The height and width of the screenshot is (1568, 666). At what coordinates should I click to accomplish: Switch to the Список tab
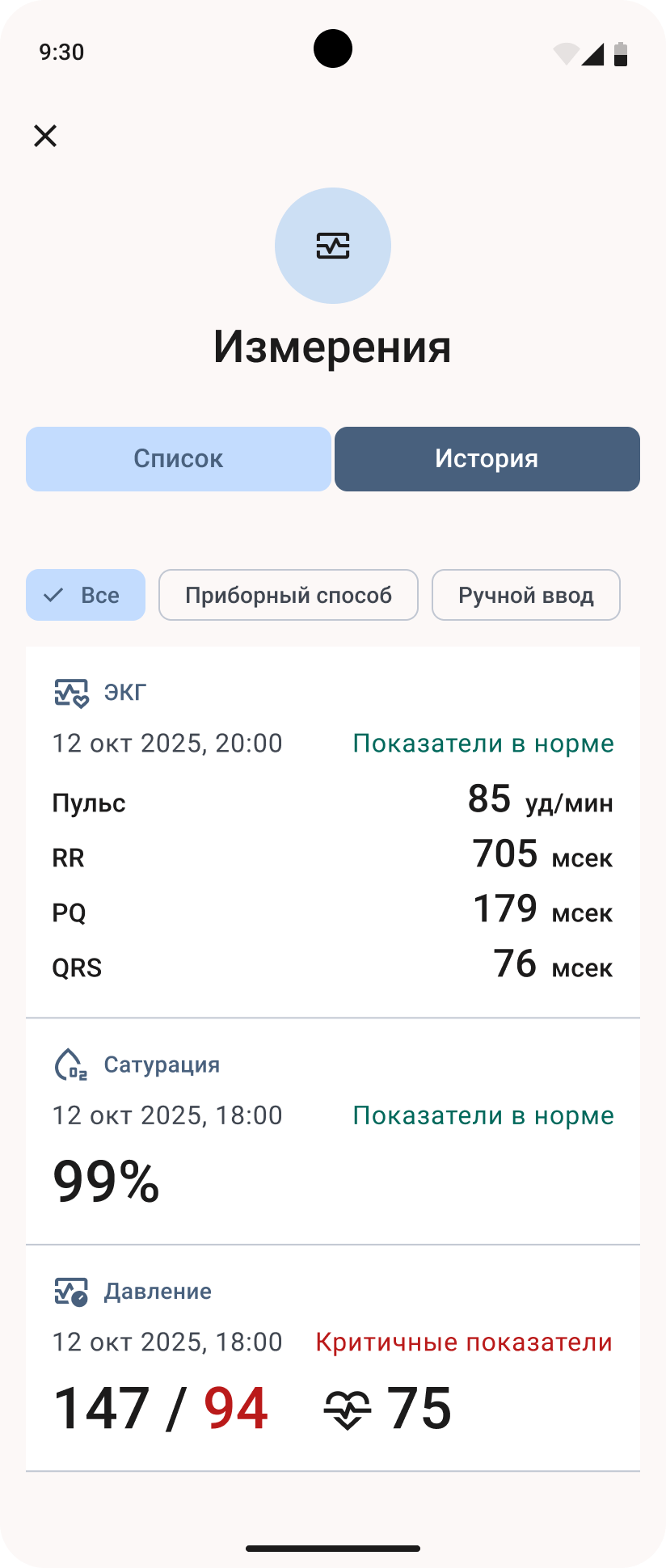pos(179,459)
